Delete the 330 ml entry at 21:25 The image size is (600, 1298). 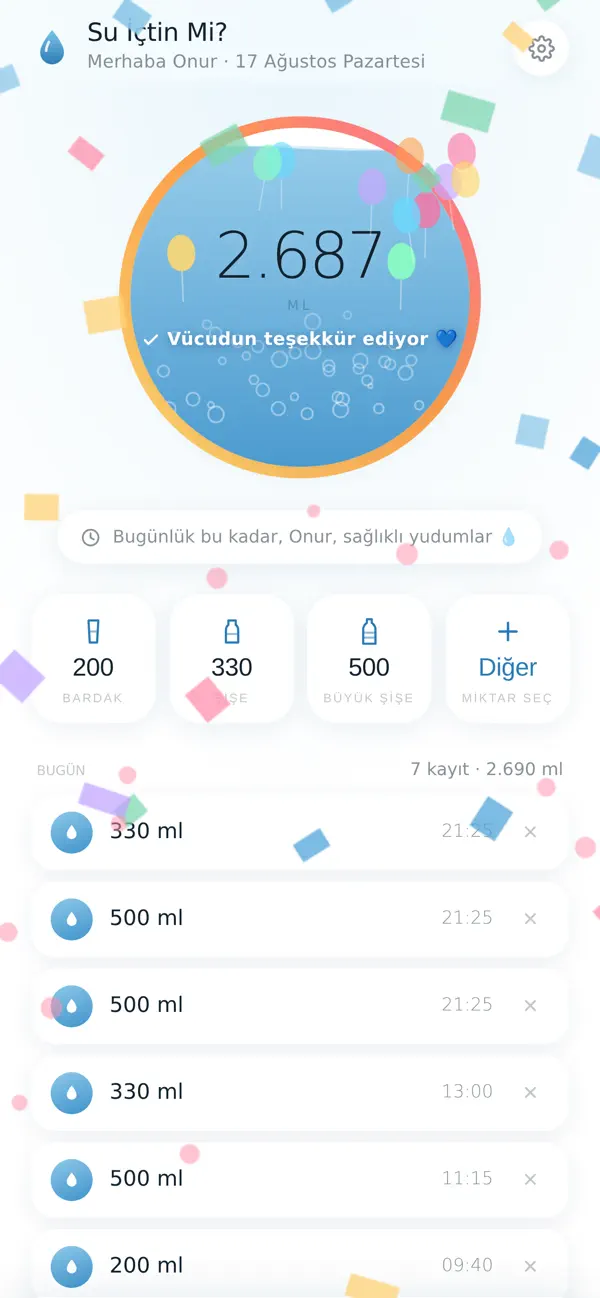click(531, 832)
